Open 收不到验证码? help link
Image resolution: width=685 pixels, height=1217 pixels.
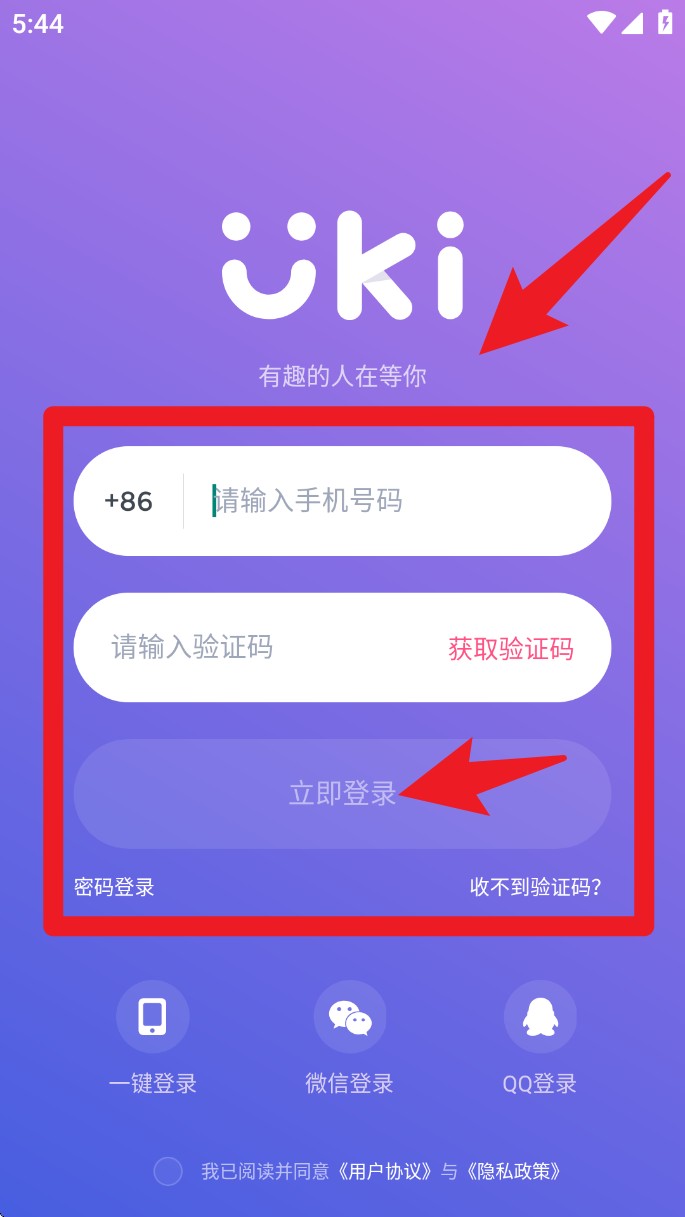(x=536, y=887)
